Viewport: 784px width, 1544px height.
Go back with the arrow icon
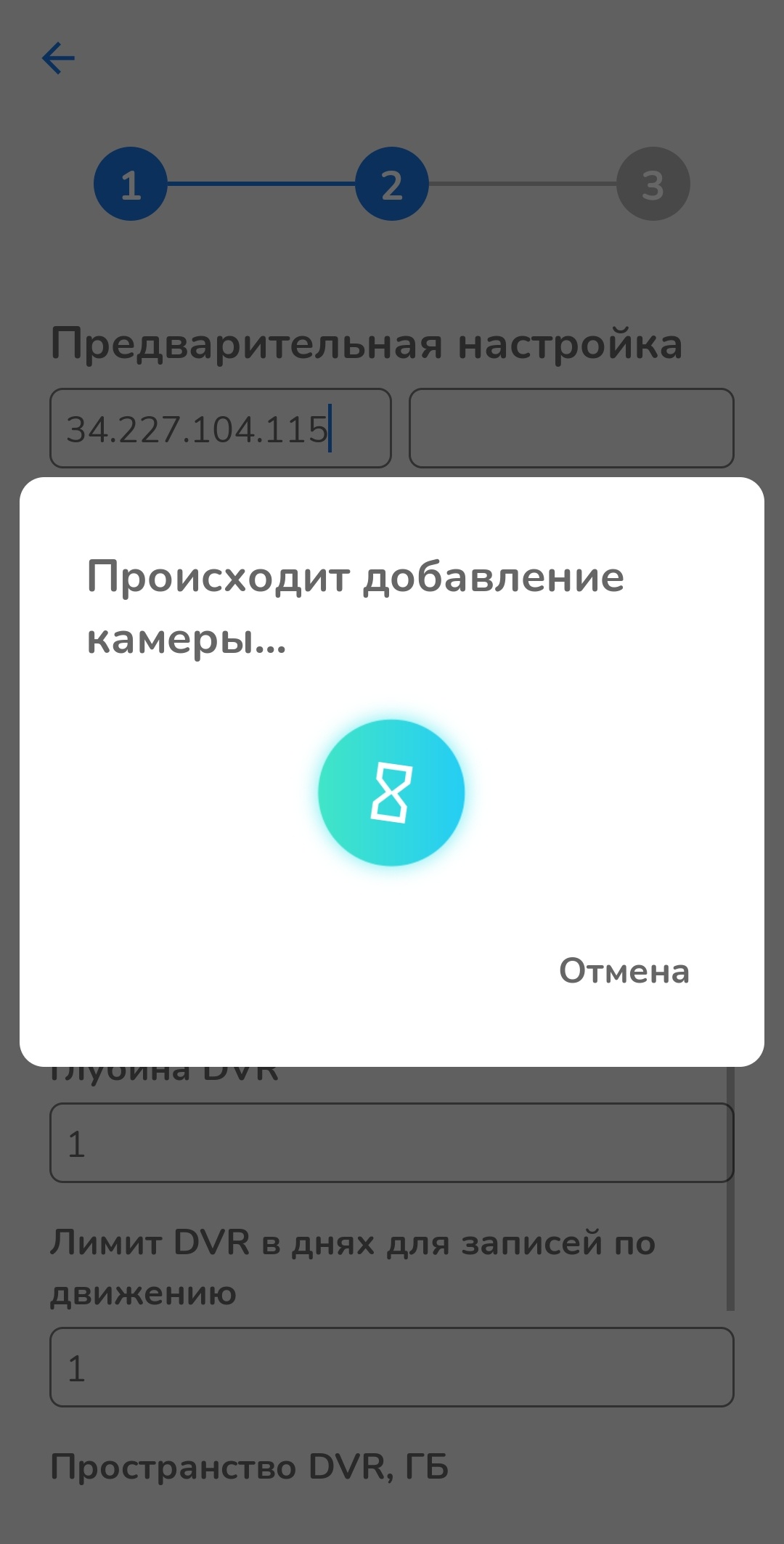coord(59,58)
